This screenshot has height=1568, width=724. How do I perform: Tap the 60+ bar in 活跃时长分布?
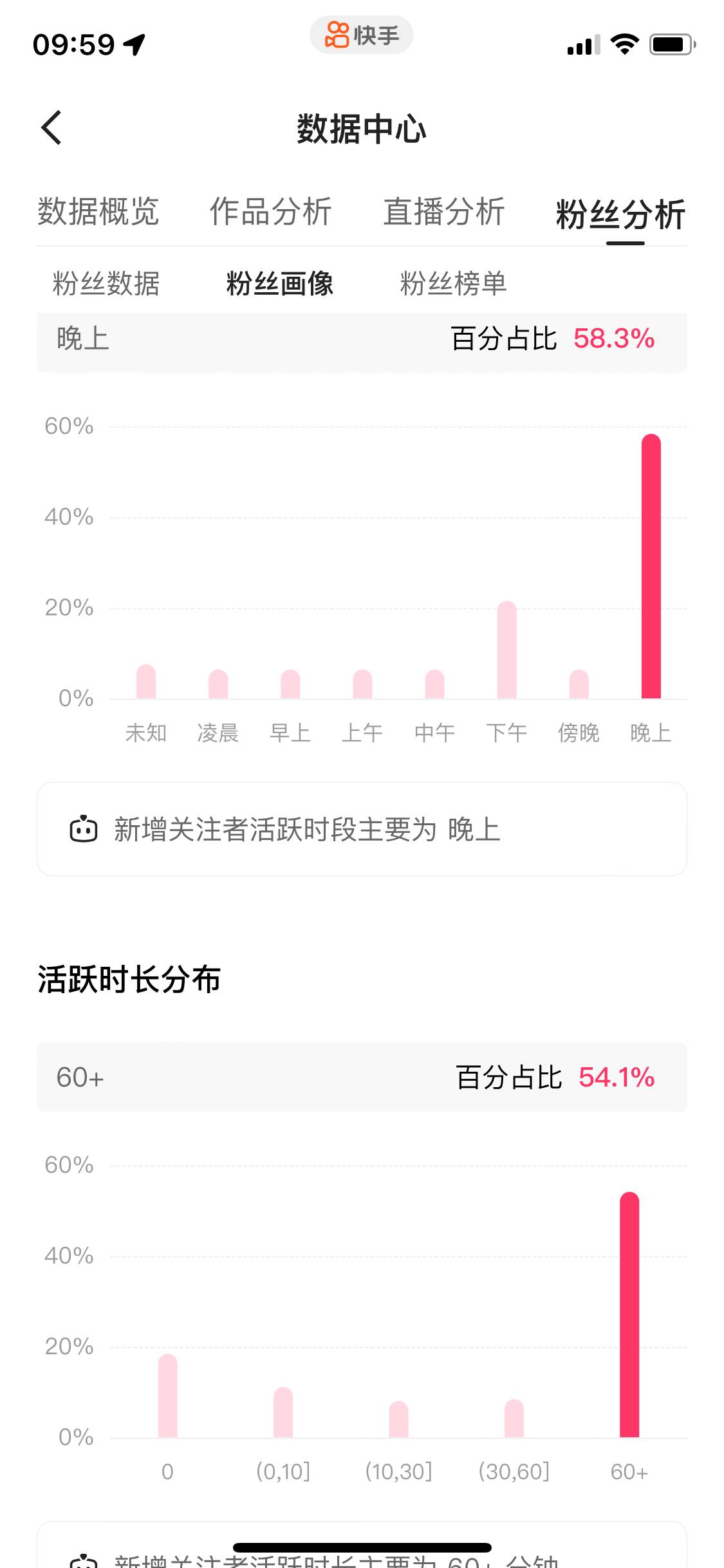629,1315
